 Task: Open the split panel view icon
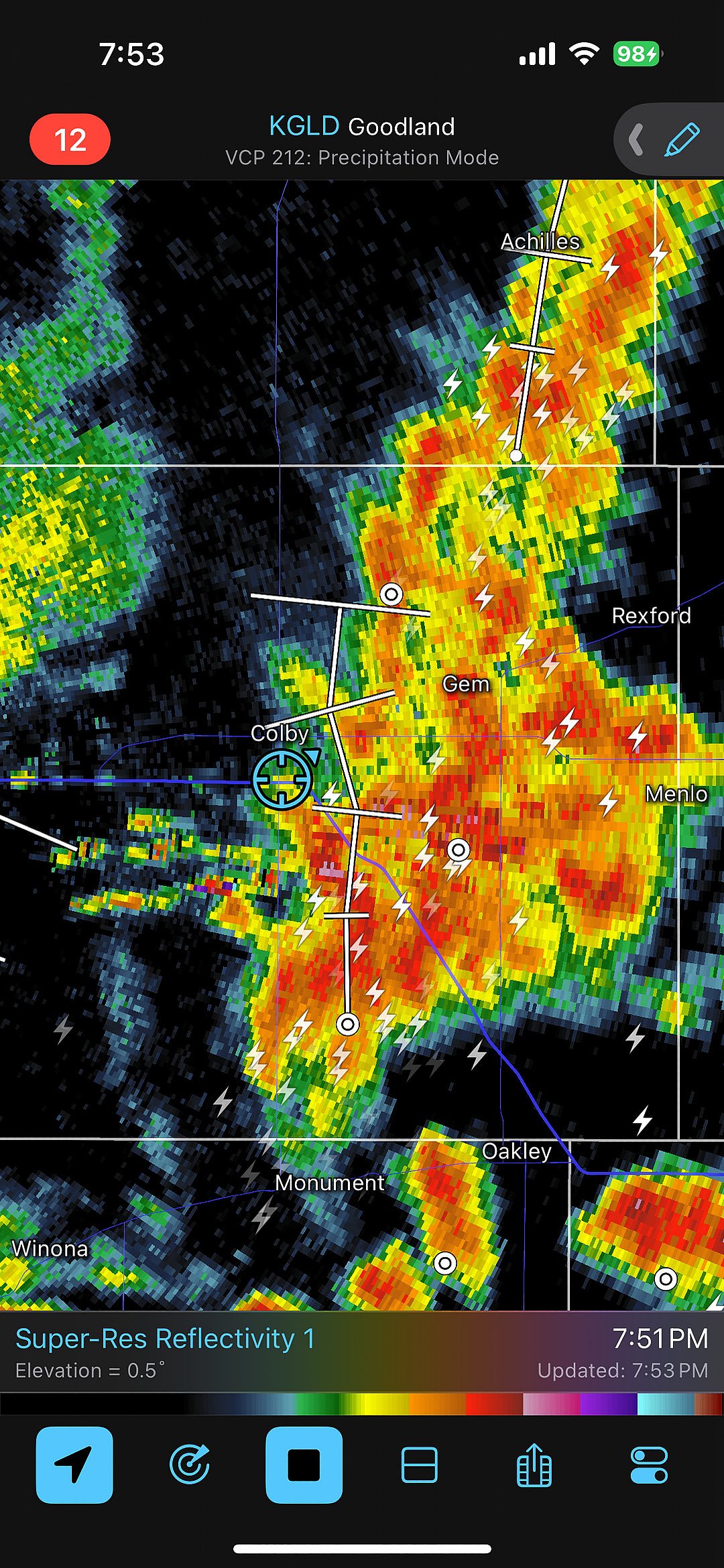(x=419, y=1465)
